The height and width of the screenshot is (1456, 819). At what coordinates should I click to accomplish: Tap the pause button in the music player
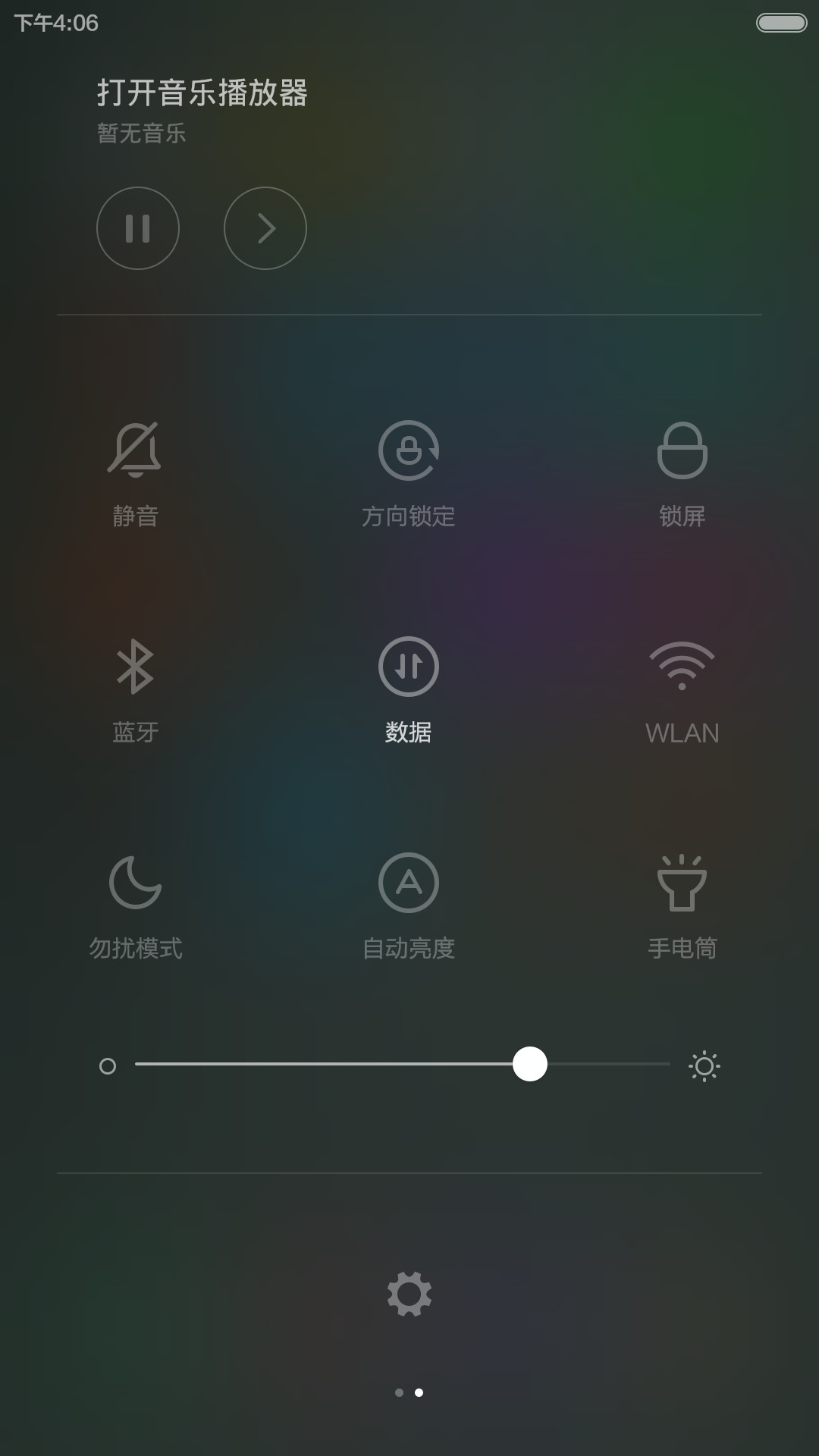[x=138, y=228]
